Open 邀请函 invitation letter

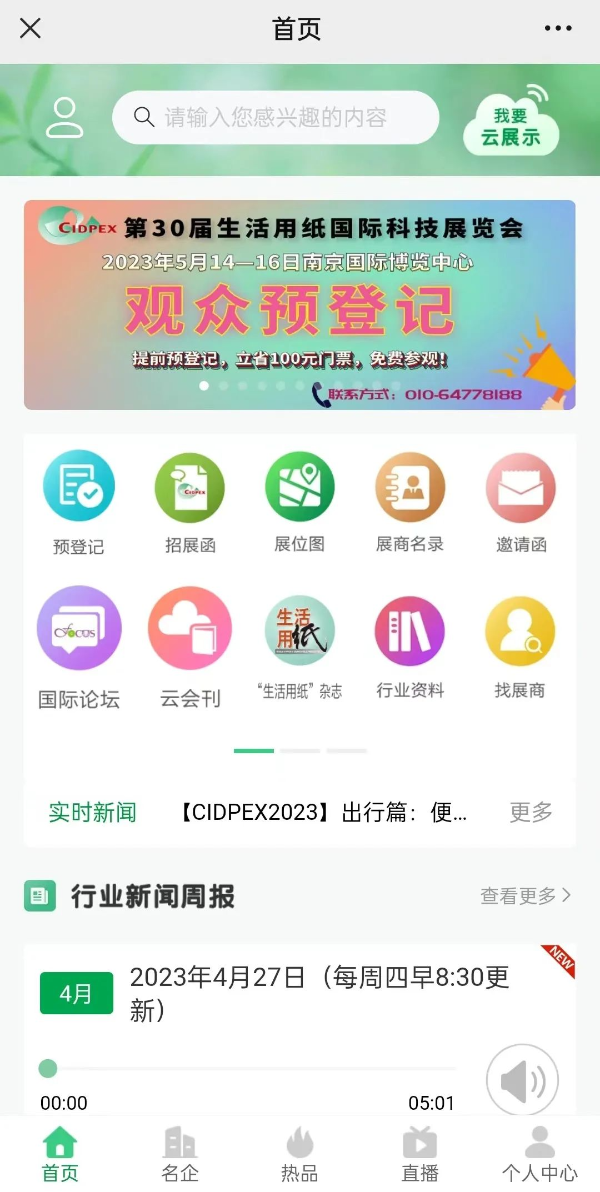tap(521, 502)
